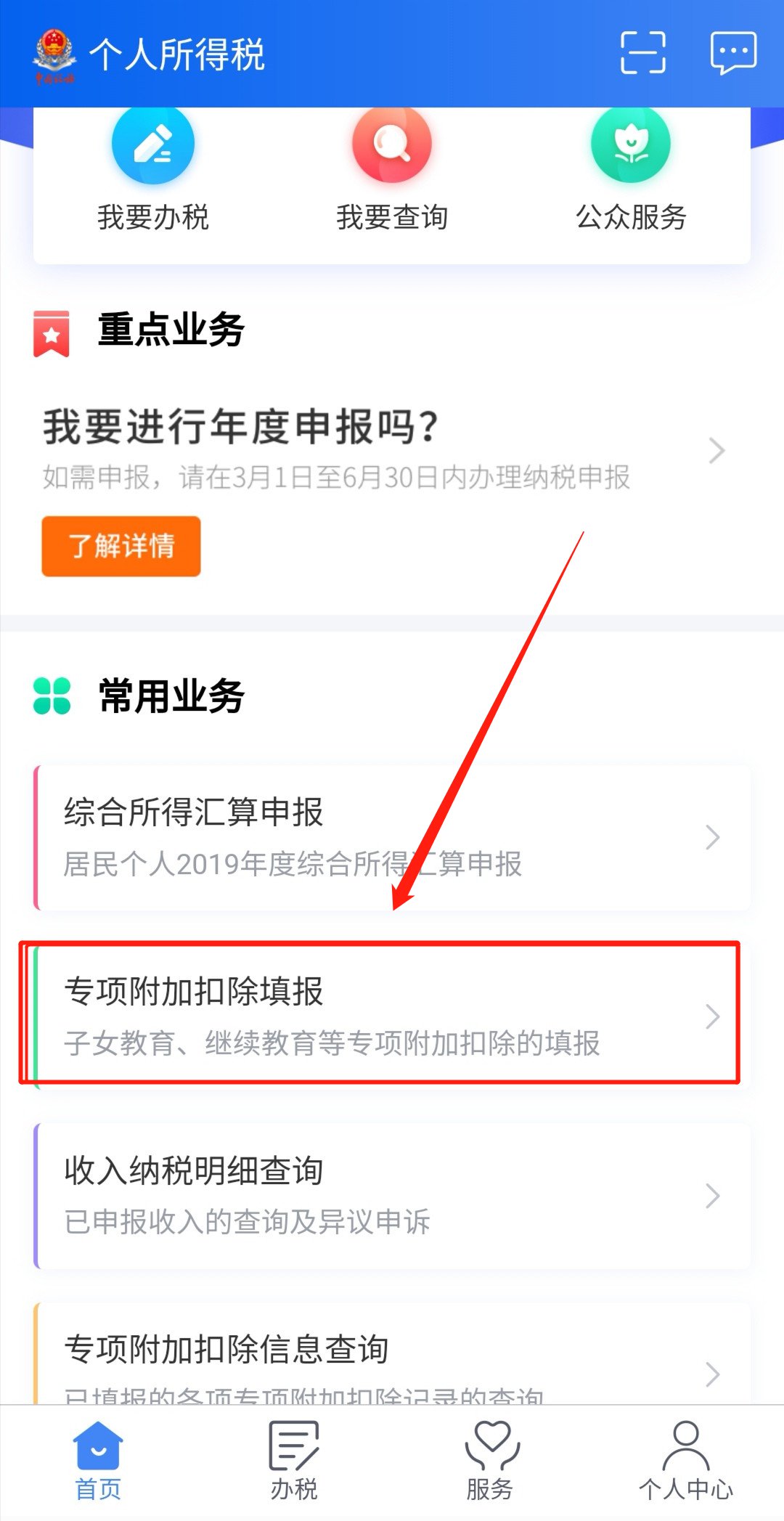Screen dimensions: 784x1521
Task: Open 综合所得汇算申报 card
Action: pyautogui.click(x=392, y=837)
